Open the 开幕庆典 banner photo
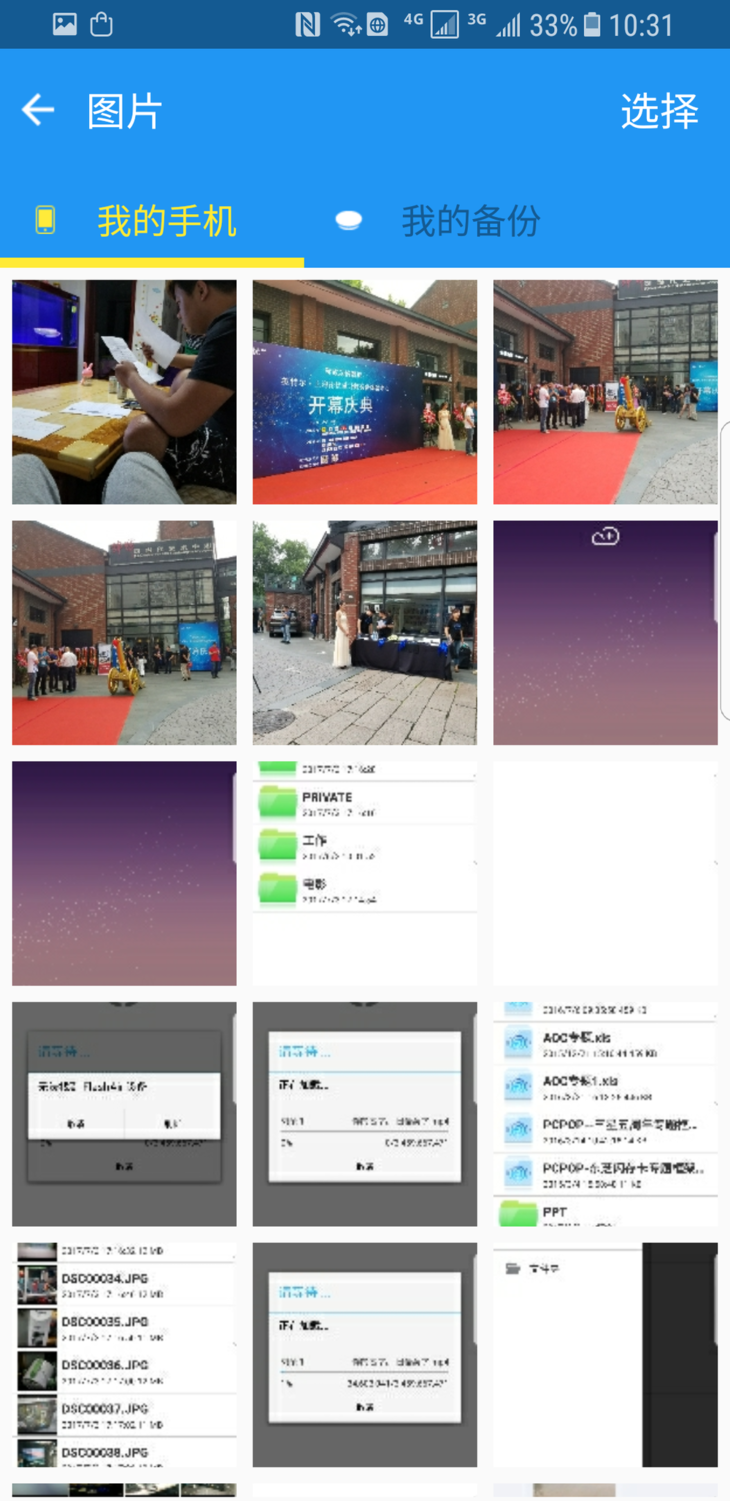This screenshot has height=1501, width=730. (x=365, y=392)
